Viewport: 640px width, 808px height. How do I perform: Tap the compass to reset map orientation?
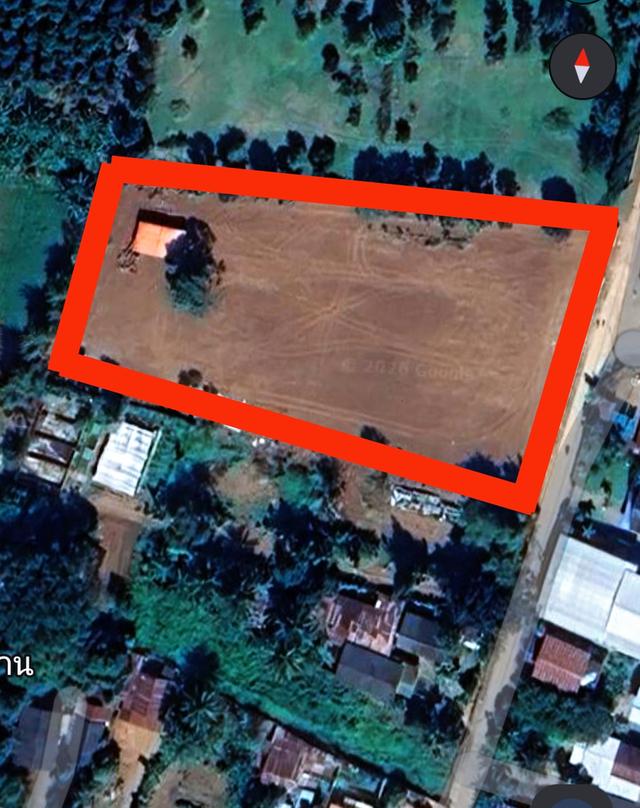tap(582, 65)
